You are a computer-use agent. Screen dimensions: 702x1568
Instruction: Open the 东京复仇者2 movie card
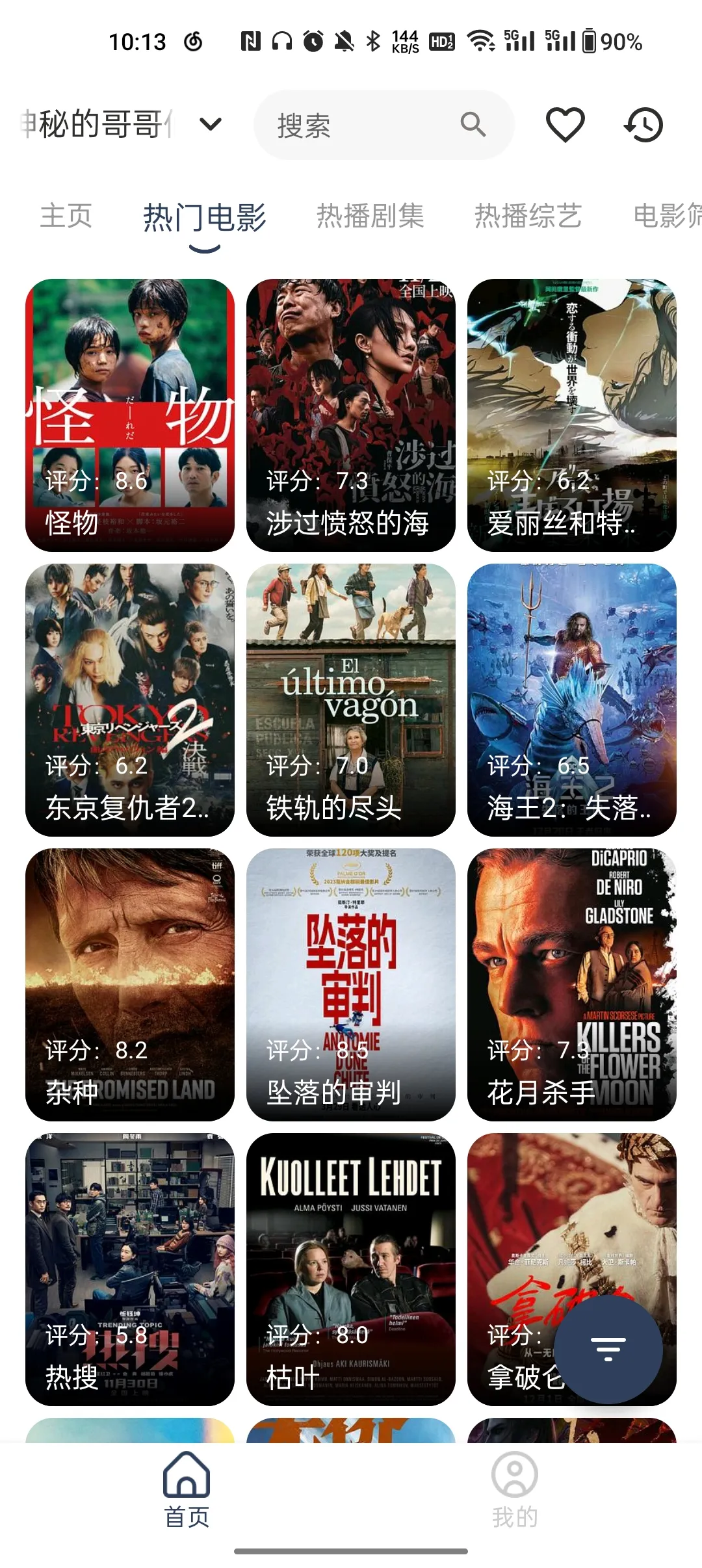(x=130, y=699)
